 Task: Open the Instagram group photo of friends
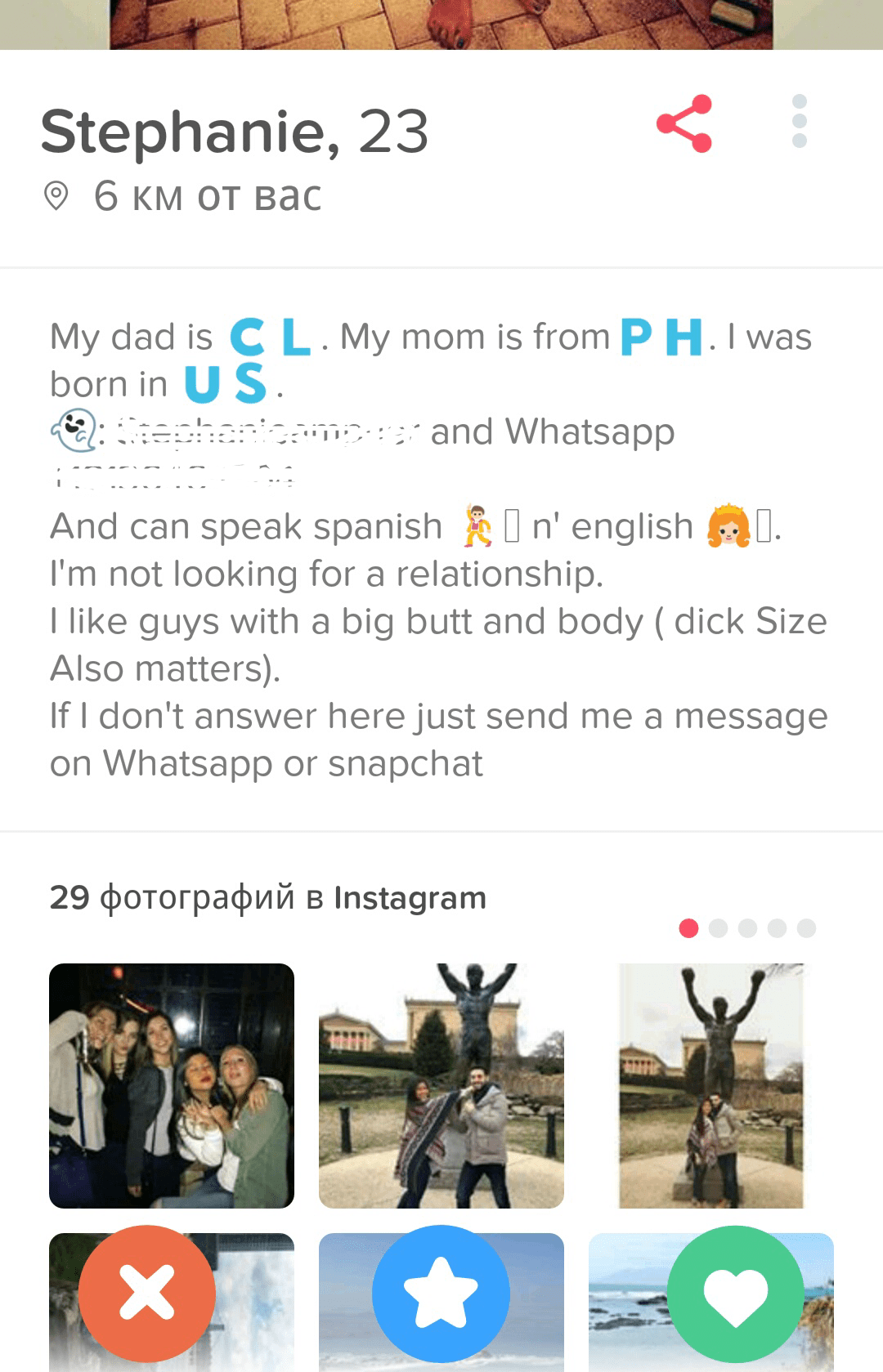tap(172, 1085)
